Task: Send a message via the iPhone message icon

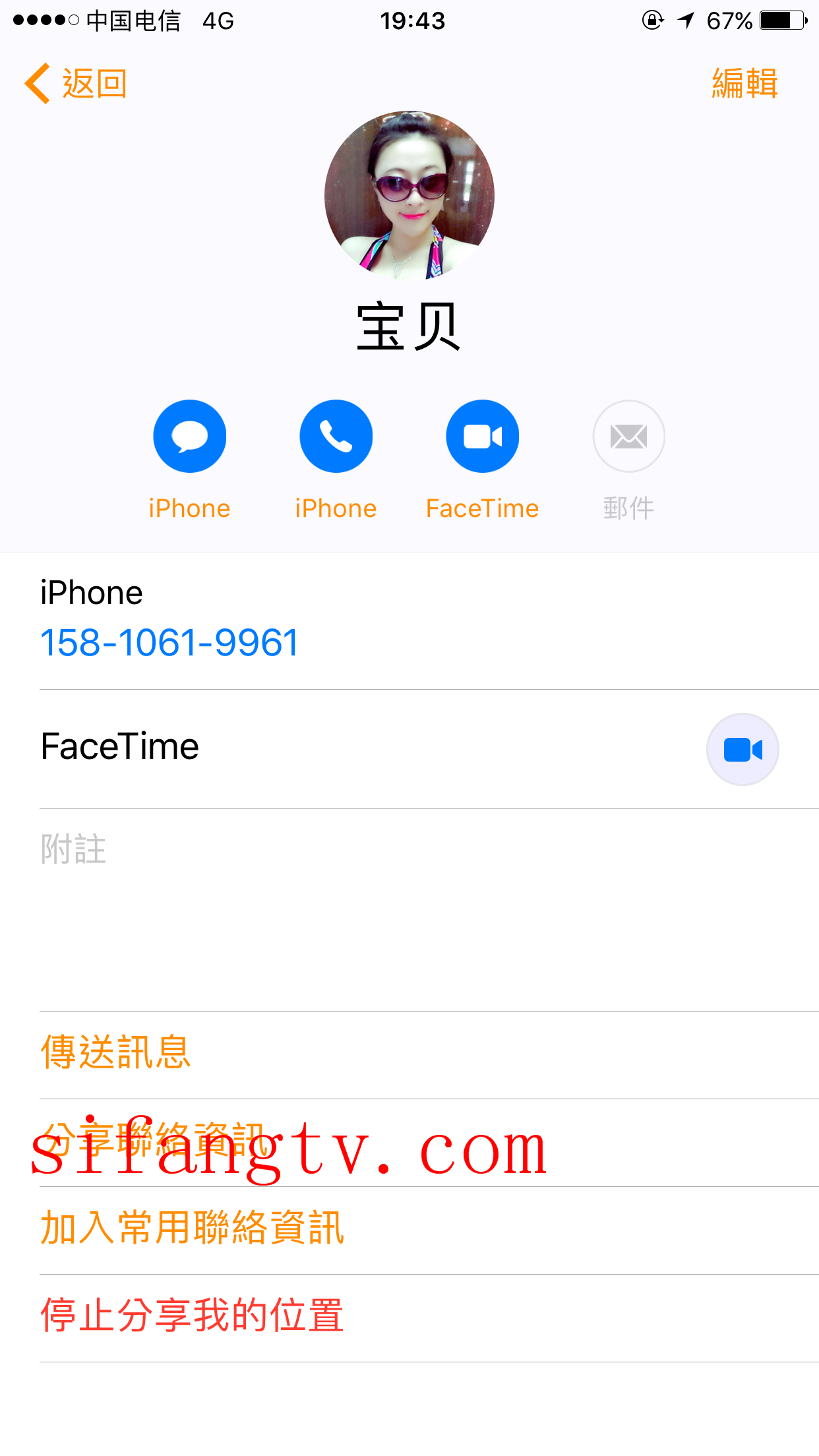Action: 190,437
